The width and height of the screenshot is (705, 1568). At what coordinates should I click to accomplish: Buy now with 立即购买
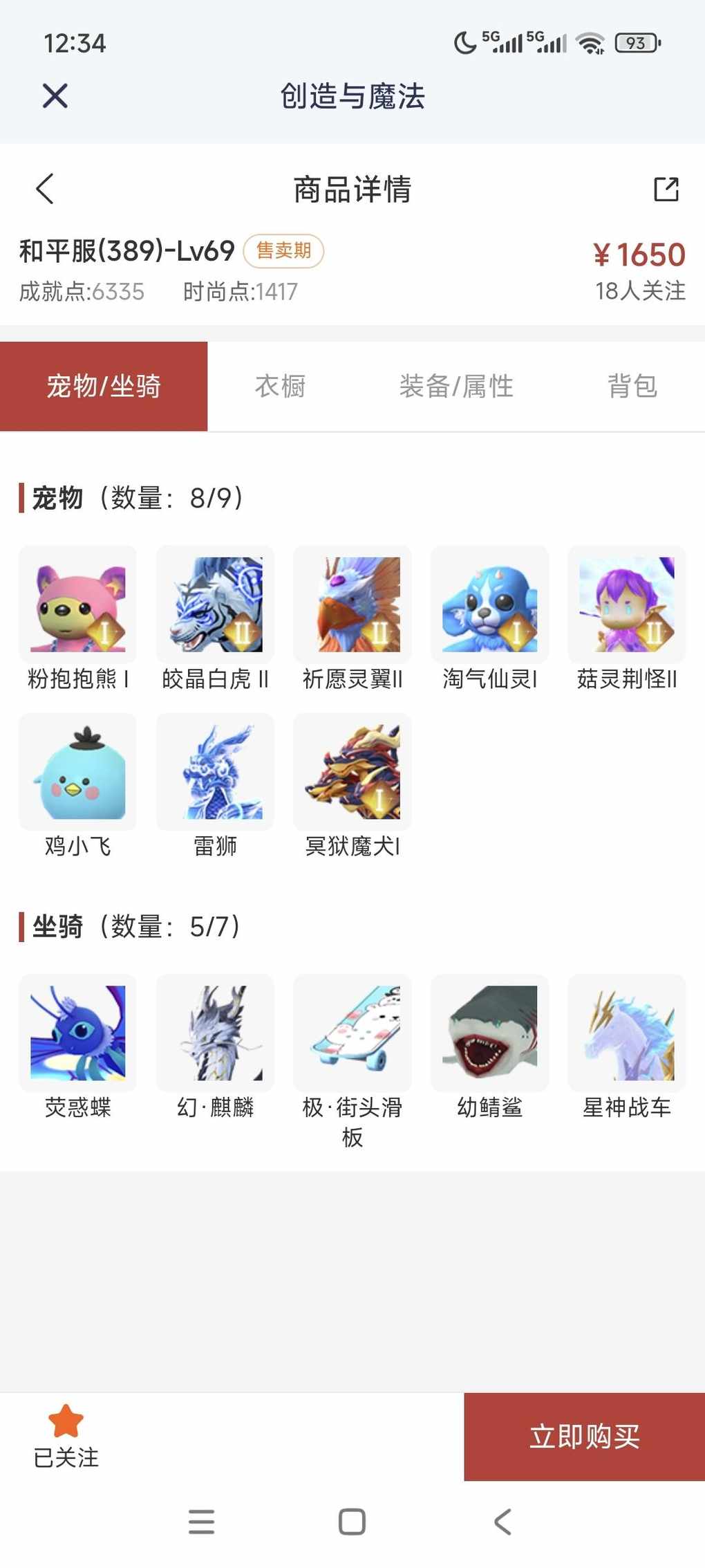pyautogui.click(x=584, y=1437)
